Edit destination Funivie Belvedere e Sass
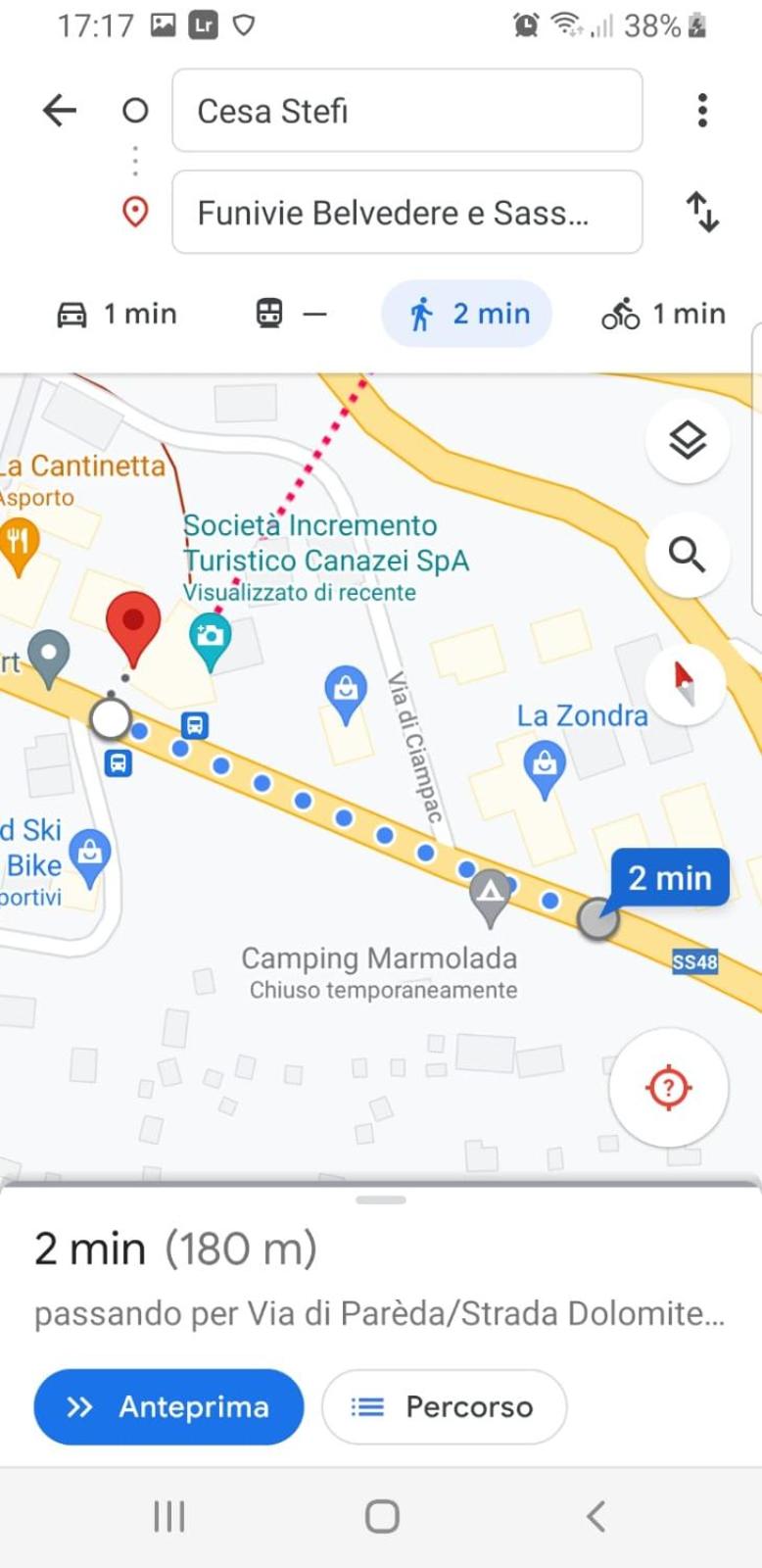 pyautogui.click(x=407, y=213)
